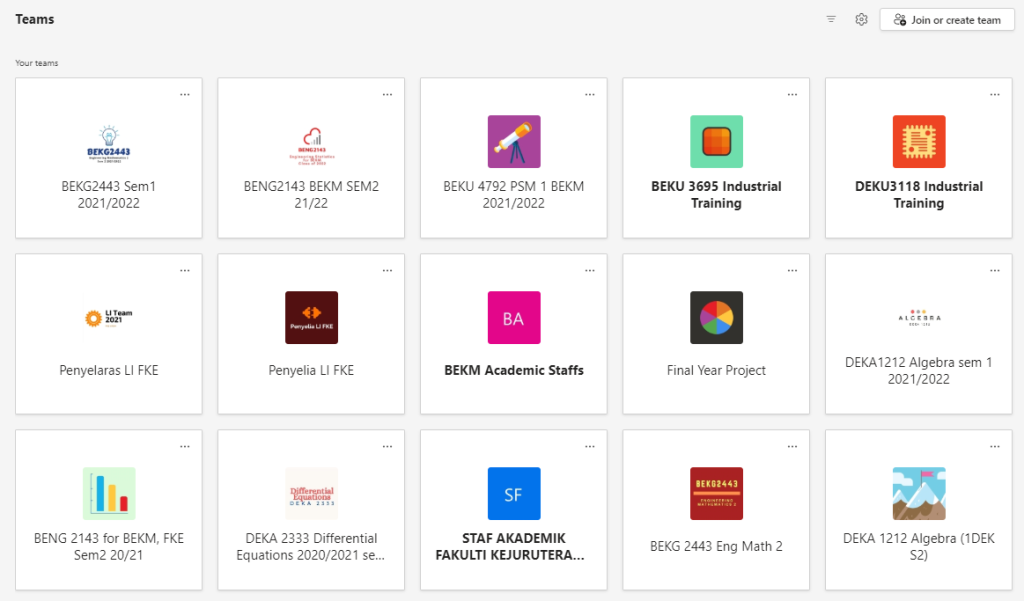This screenshot has height=601, width=1024.
Task: Open BENG 2143 for BEKM, FKE team
Action: pyautogui.click(x=109, y=510)
